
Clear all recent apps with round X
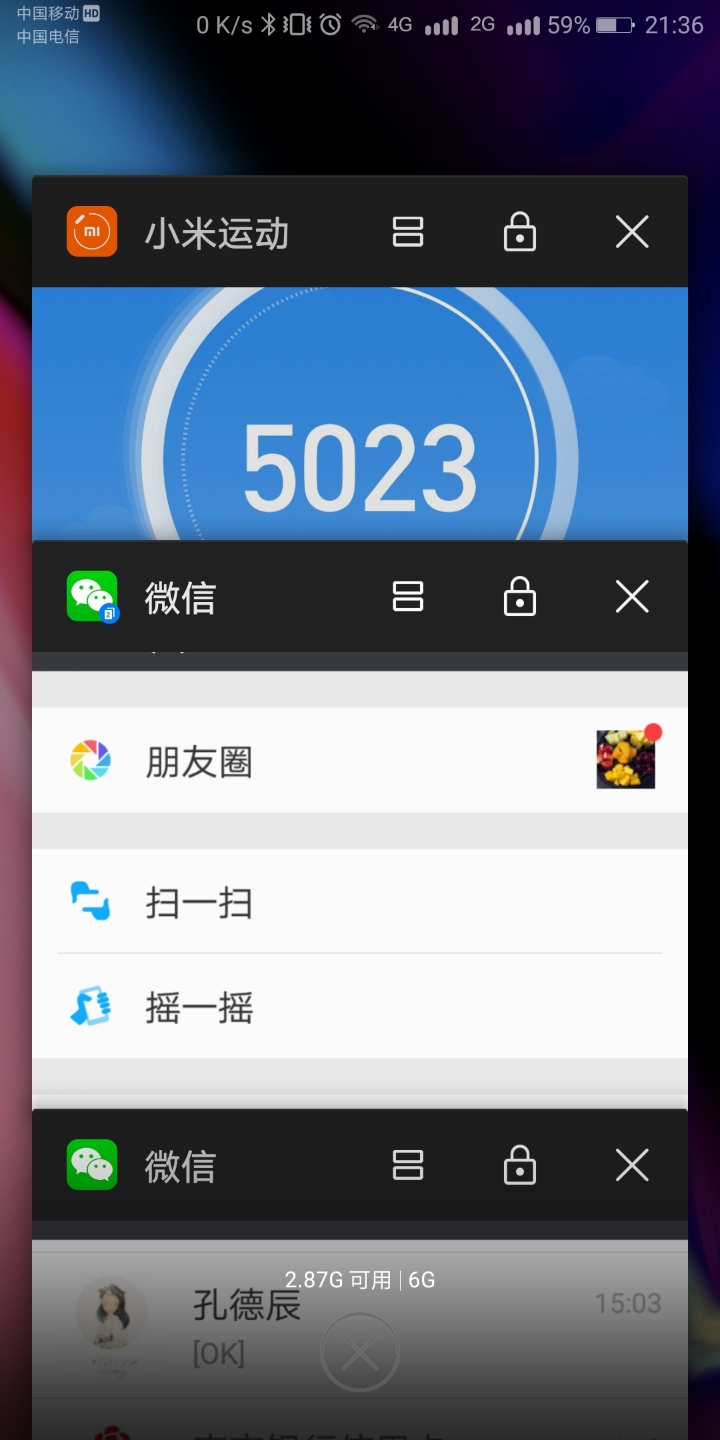click(x=360, y=1355)
